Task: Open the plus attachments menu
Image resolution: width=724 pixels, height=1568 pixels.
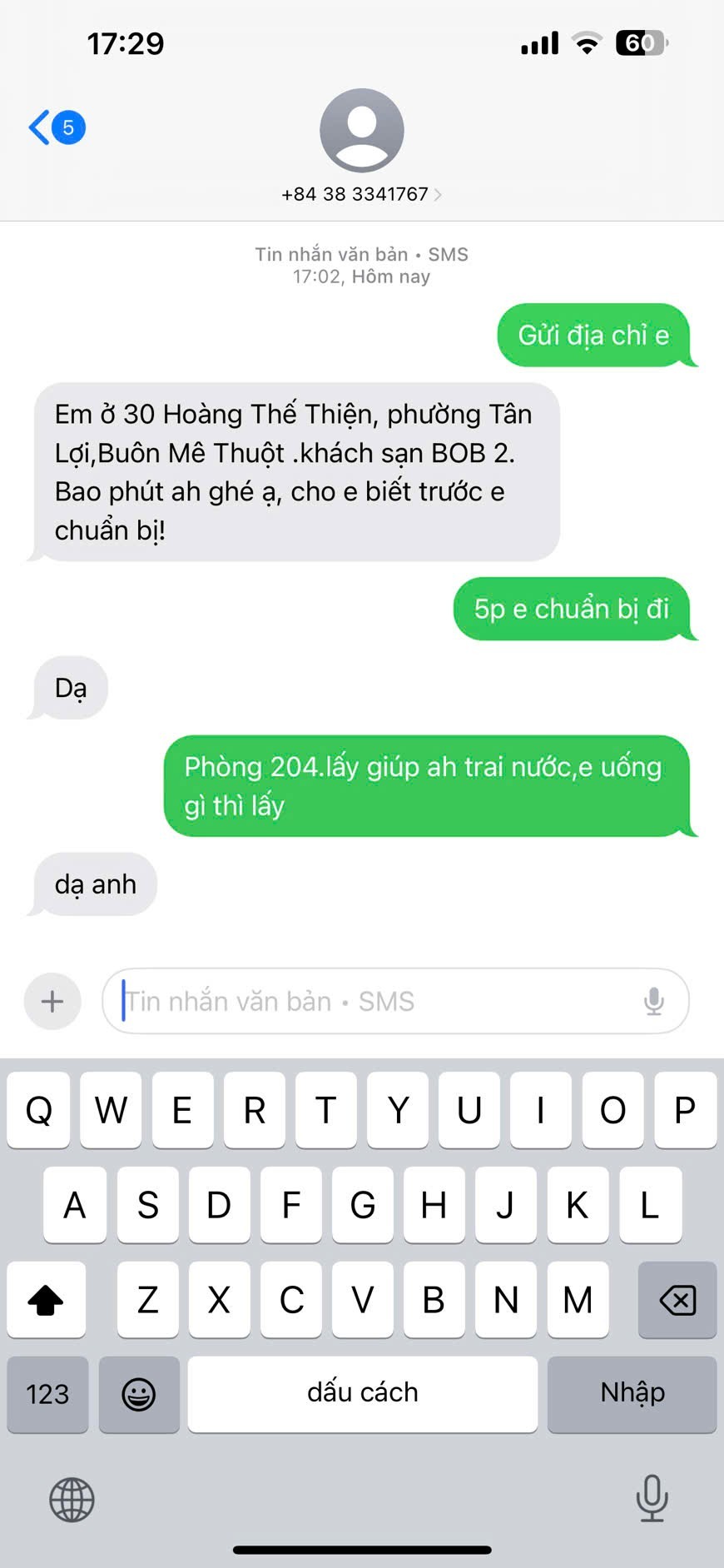Action: [52, 1000]
